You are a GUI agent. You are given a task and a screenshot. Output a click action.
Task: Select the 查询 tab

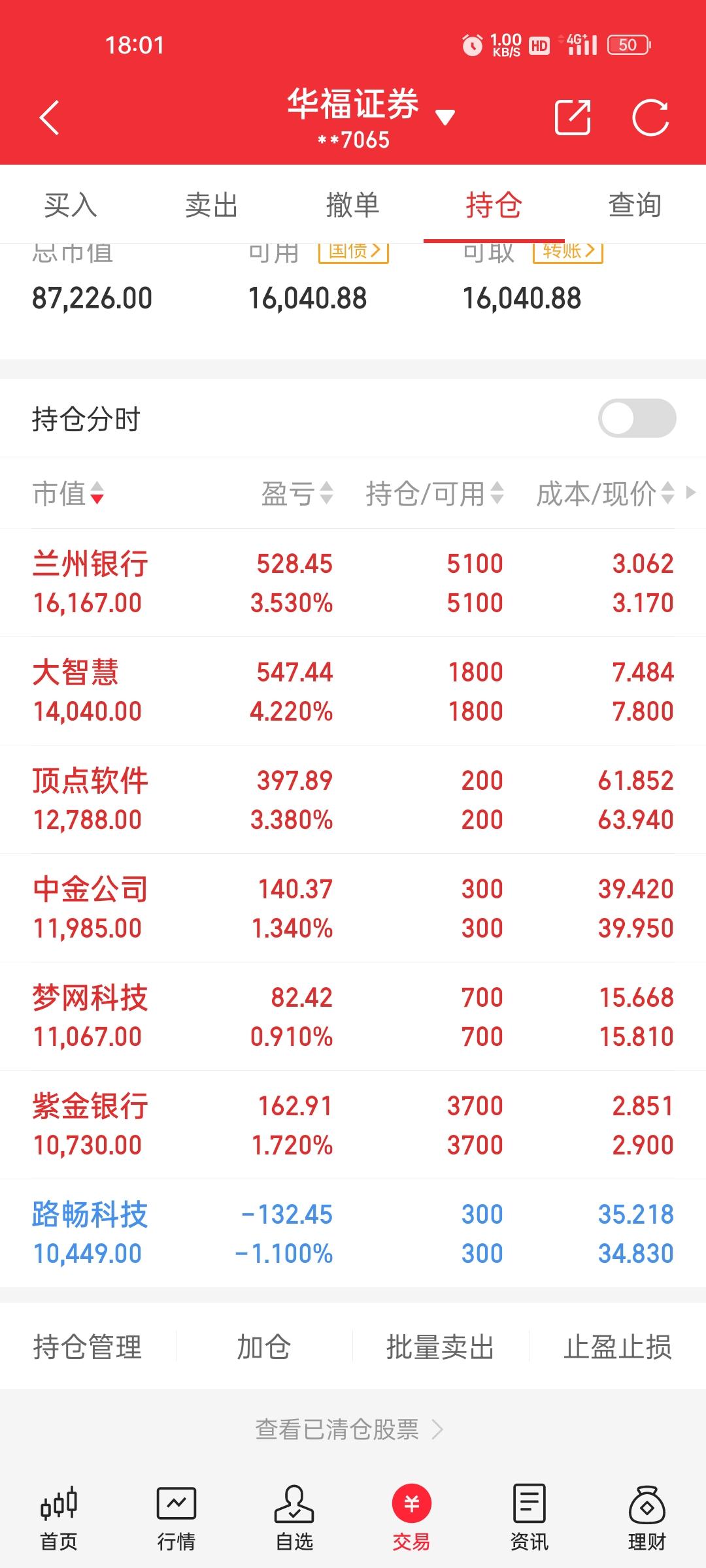[635, 205]
